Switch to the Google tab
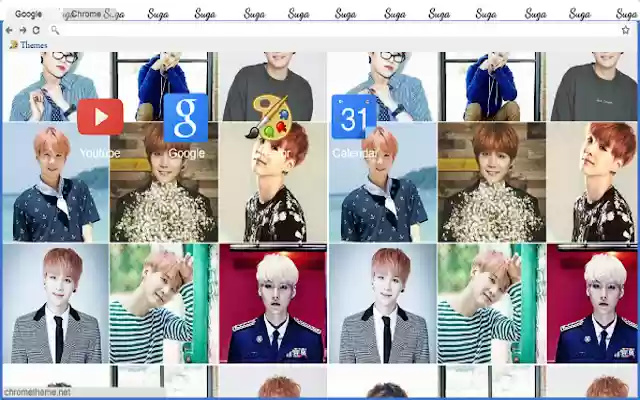The width and height of the screenshot is (640, 400). [28, 14]
